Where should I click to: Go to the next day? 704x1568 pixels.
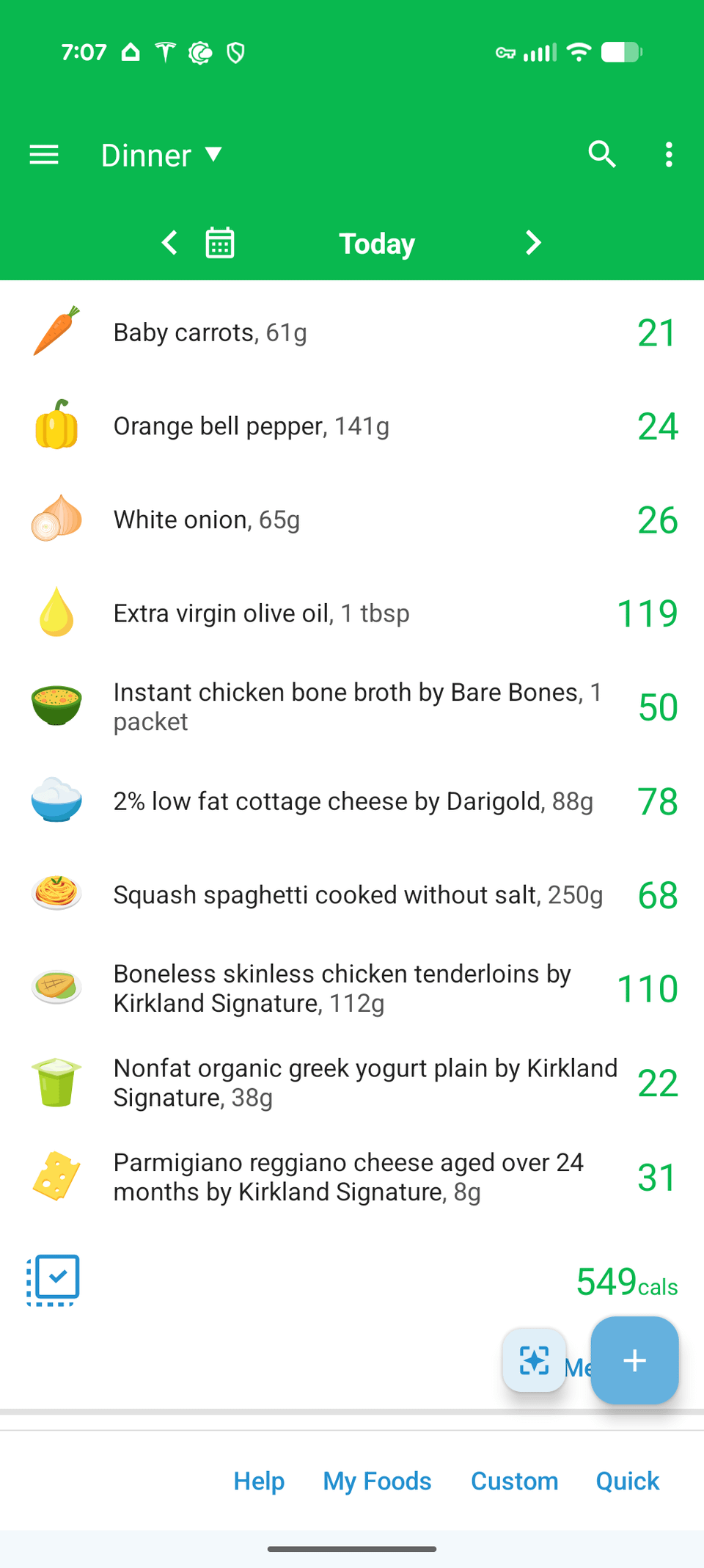[533, 243]
